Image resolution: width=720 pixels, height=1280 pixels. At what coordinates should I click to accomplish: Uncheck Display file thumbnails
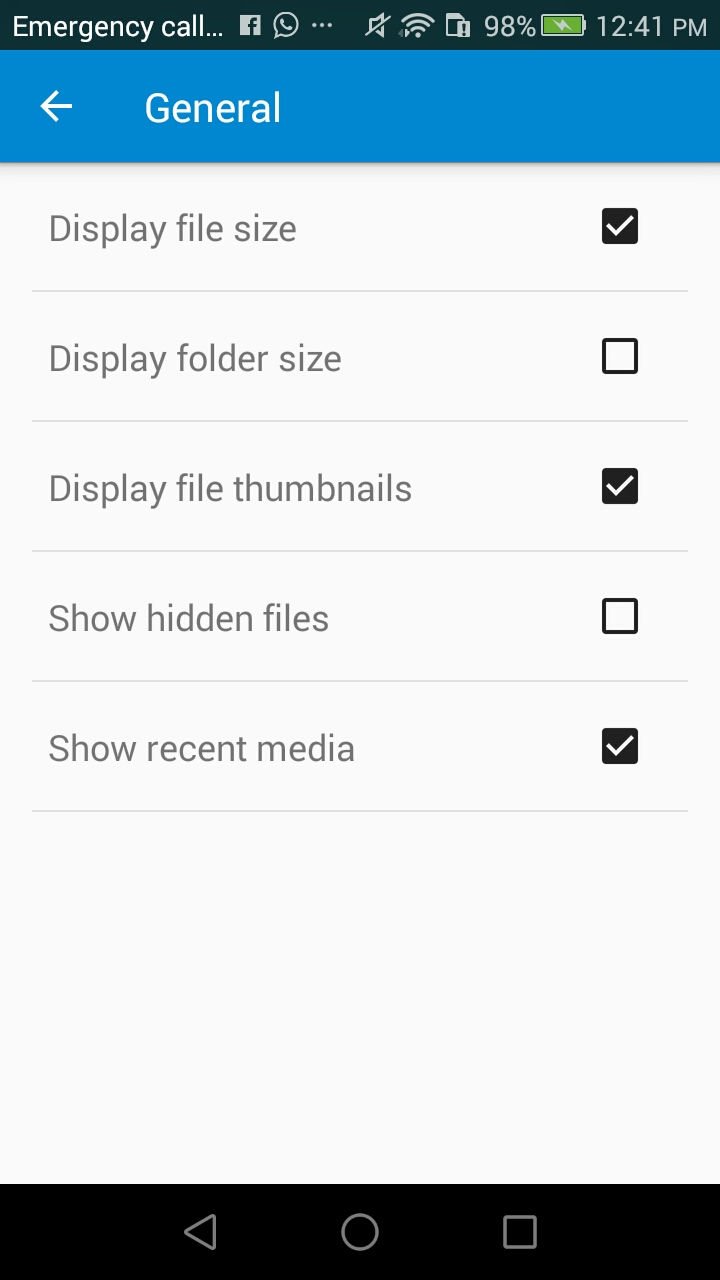pyautogui.click(x=619, y=486)
